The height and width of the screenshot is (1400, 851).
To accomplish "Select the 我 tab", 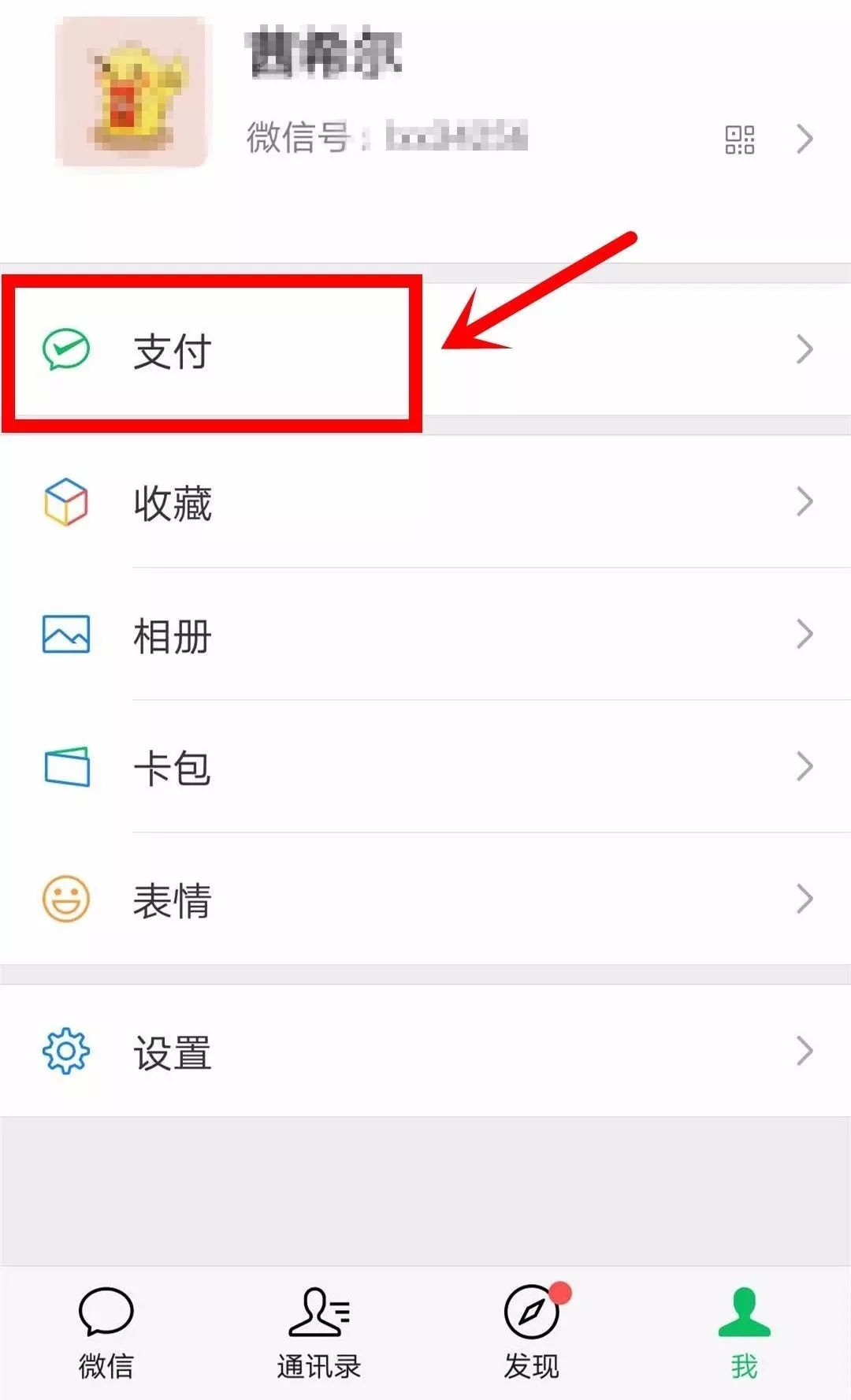I will [745, 1333].
